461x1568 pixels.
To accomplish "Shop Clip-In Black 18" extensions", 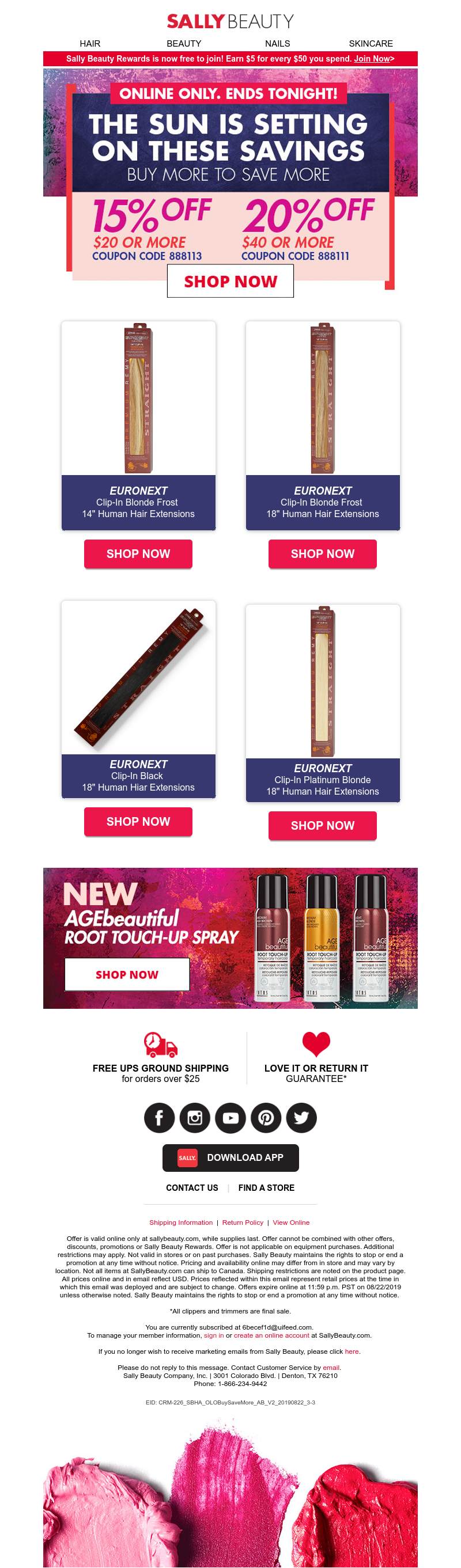I will [138, 821].
